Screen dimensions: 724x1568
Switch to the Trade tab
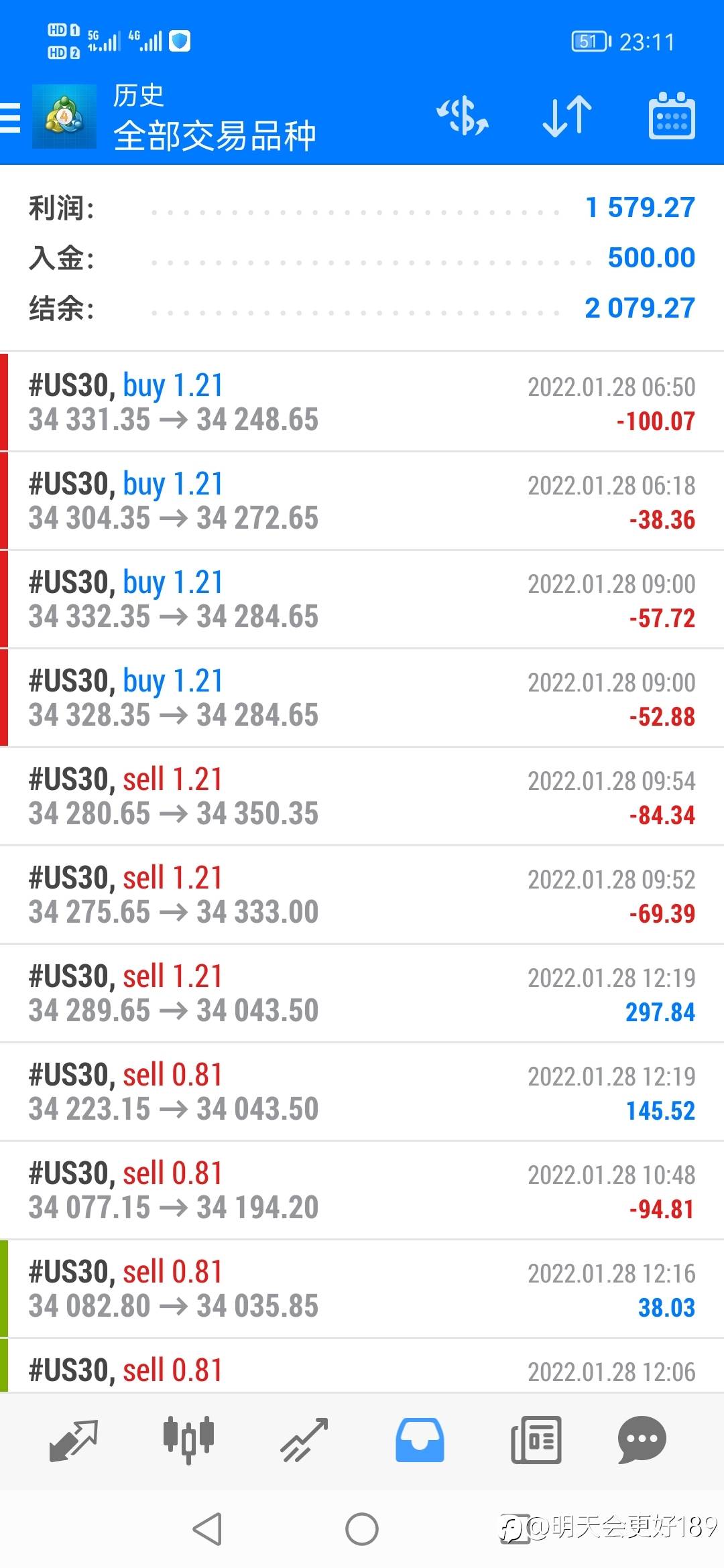304,1440
